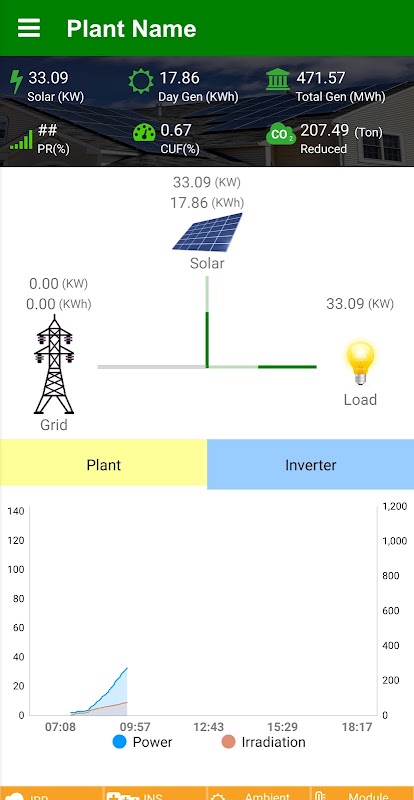Viewport: 414px width, 800px height.
Task: Toggle the Irradiation series in chart legend
Action: coord(264,742)
